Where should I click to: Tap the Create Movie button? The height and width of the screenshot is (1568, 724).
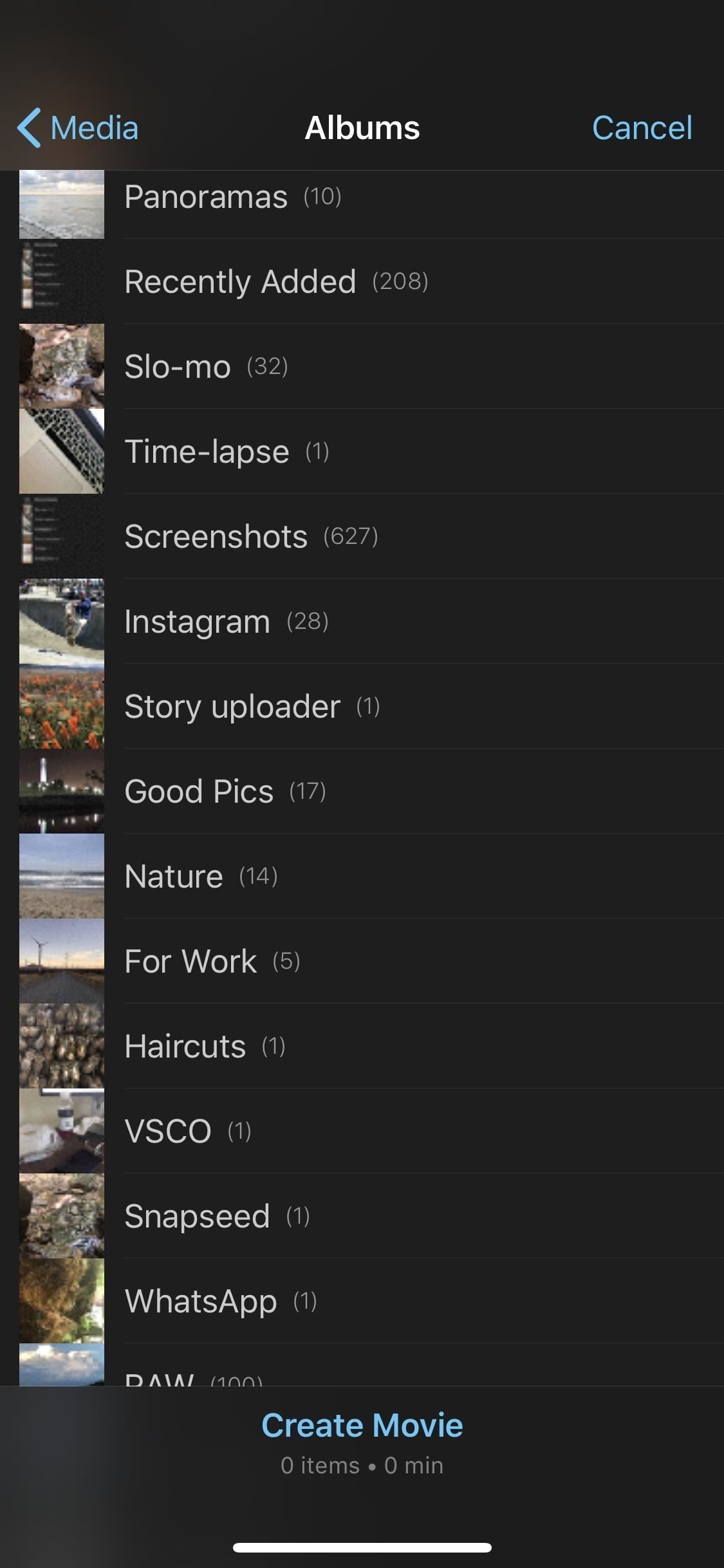[x=362, y=1424]
